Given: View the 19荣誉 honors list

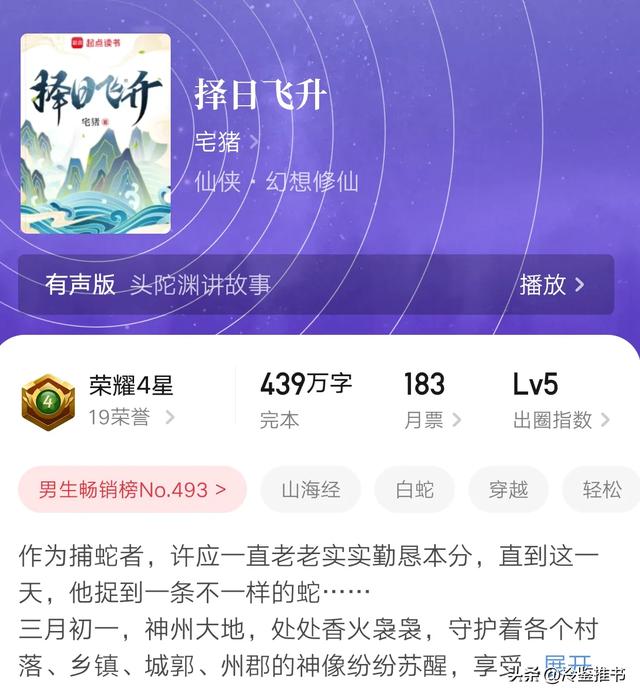Looking at the screenshot, I should (131, 418).
